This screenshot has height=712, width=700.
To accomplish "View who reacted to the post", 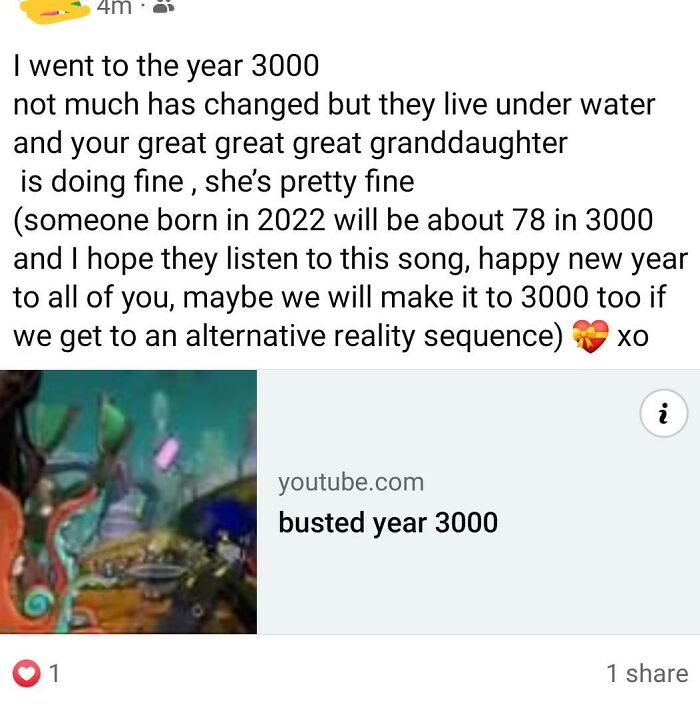I will click(x=36, y=674).
